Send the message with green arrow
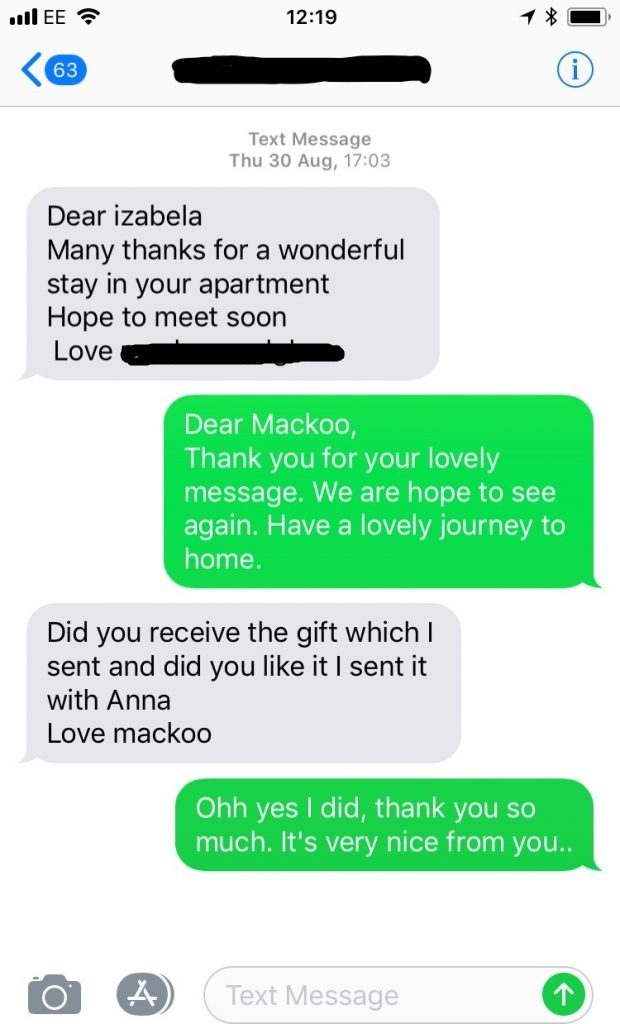620x1024 pixels. [563, 994]
